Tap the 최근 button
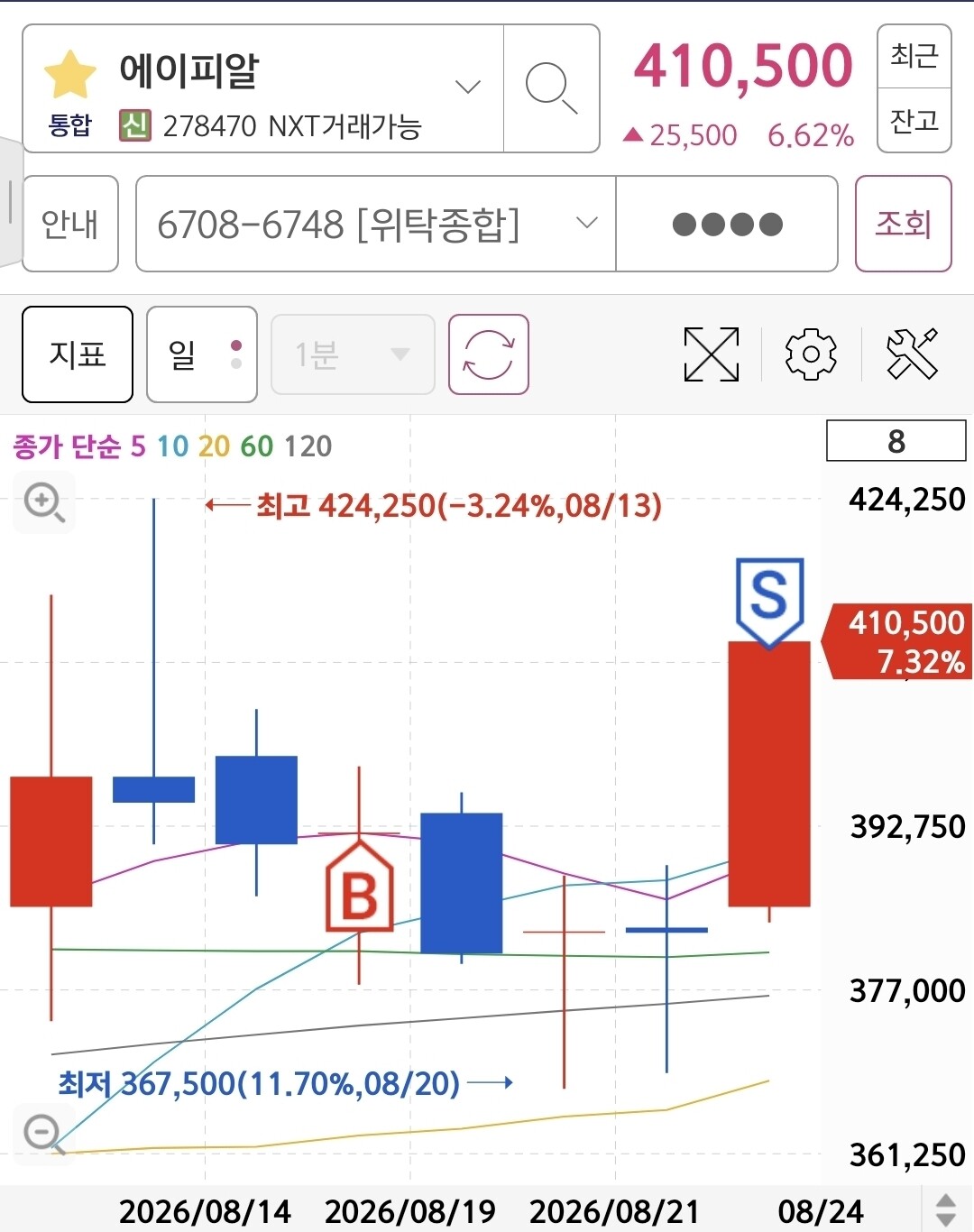This screenshot has height=1232, width=974. [914, 57]
